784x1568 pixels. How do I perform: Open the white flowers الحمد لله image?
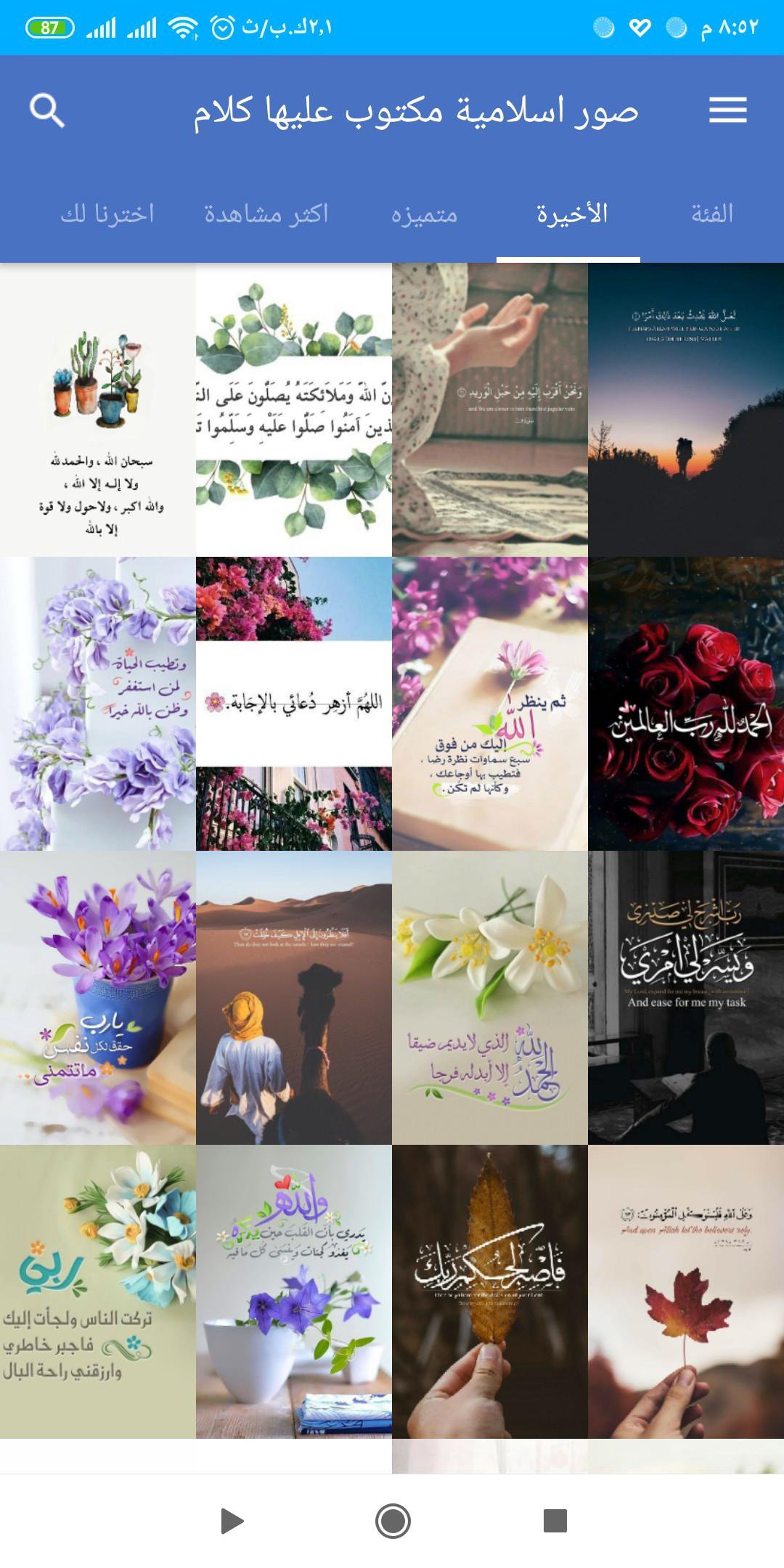[x=490, y=998]
